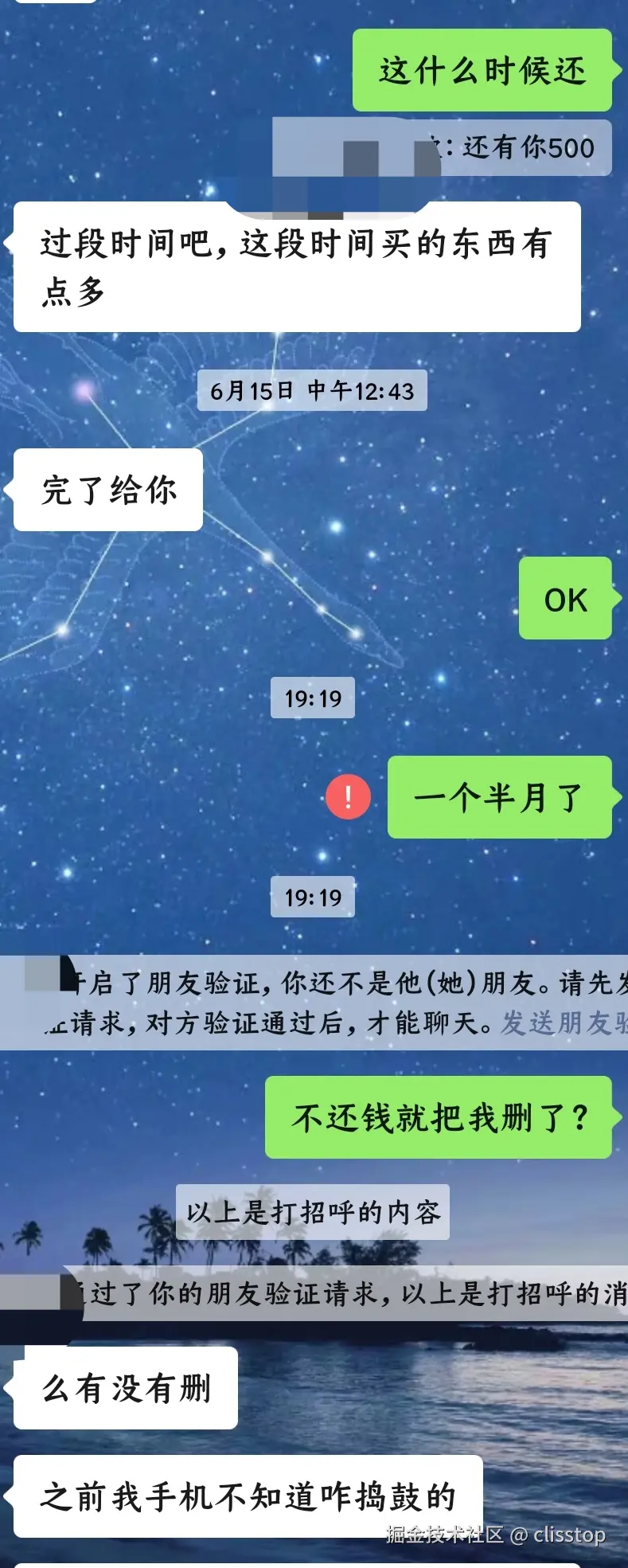The width and height of the screenshot is (628, 1568).
Task: Tap the lower 19:19 timestamp
Action: point(313,896)
